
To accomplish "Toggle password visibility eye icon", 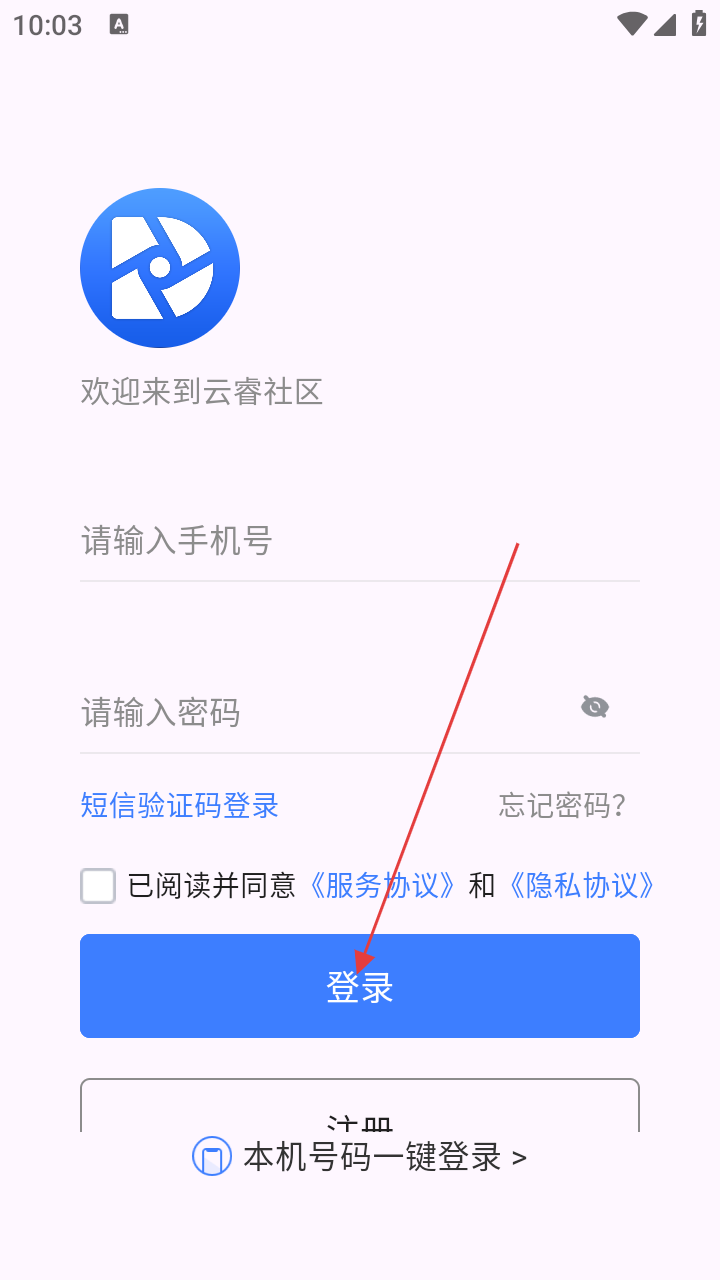I will point(595,708).
